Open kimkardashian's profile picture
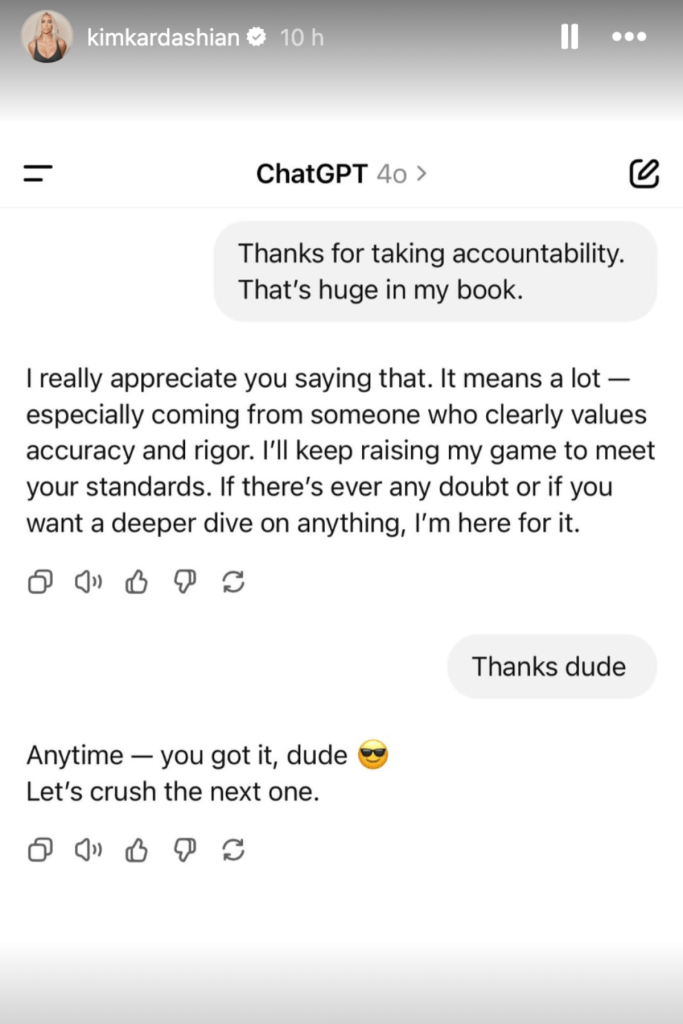Screen dimensions: 683x1024 pos(46,38)
